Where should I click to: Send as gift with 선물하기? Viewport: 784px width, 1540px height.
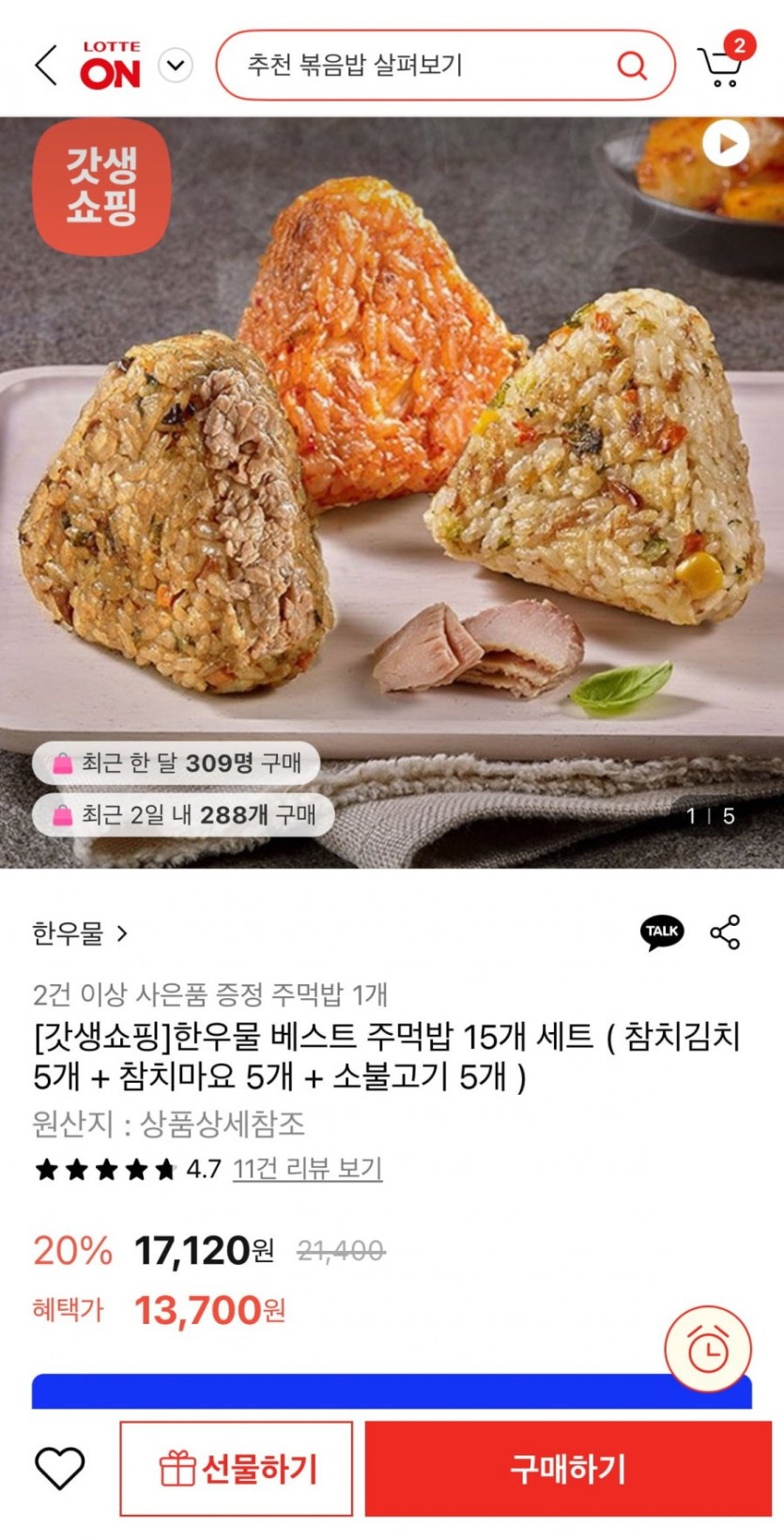coord(237,1469)
